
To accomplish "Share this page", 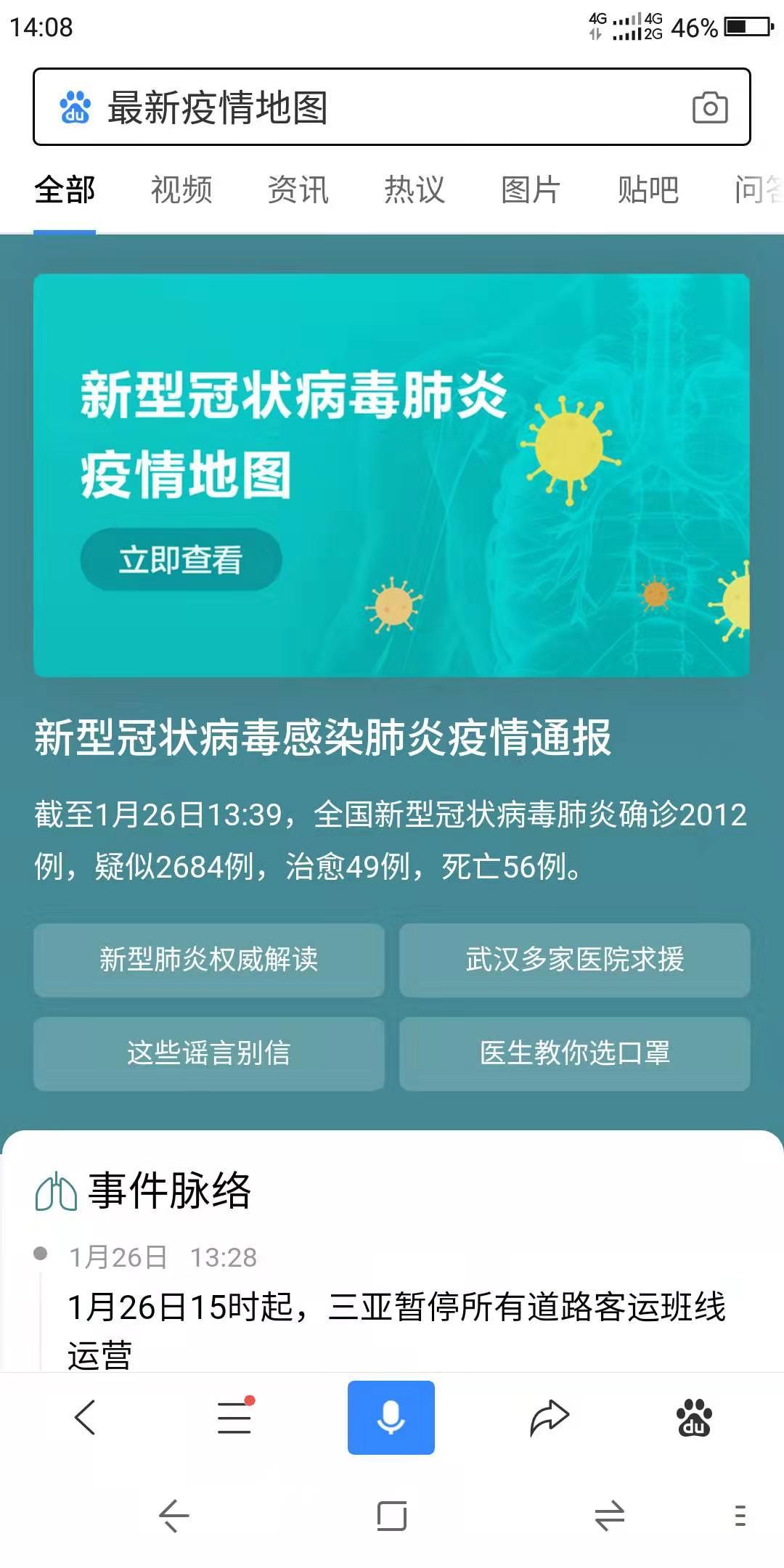I will coord(550,1417).
